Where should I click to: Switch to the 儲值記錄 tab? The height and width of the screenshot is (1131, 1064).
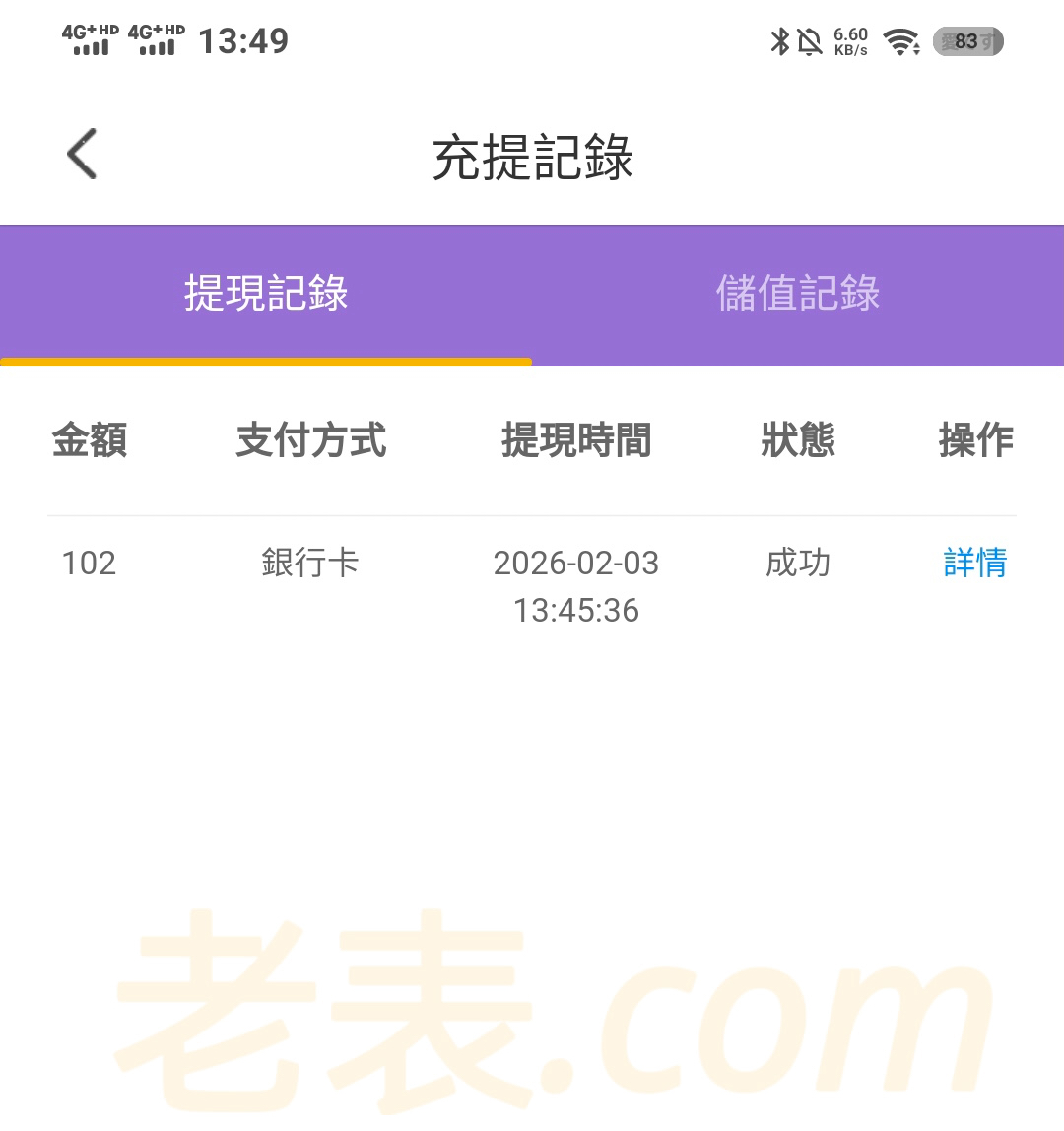click(797, 295)
